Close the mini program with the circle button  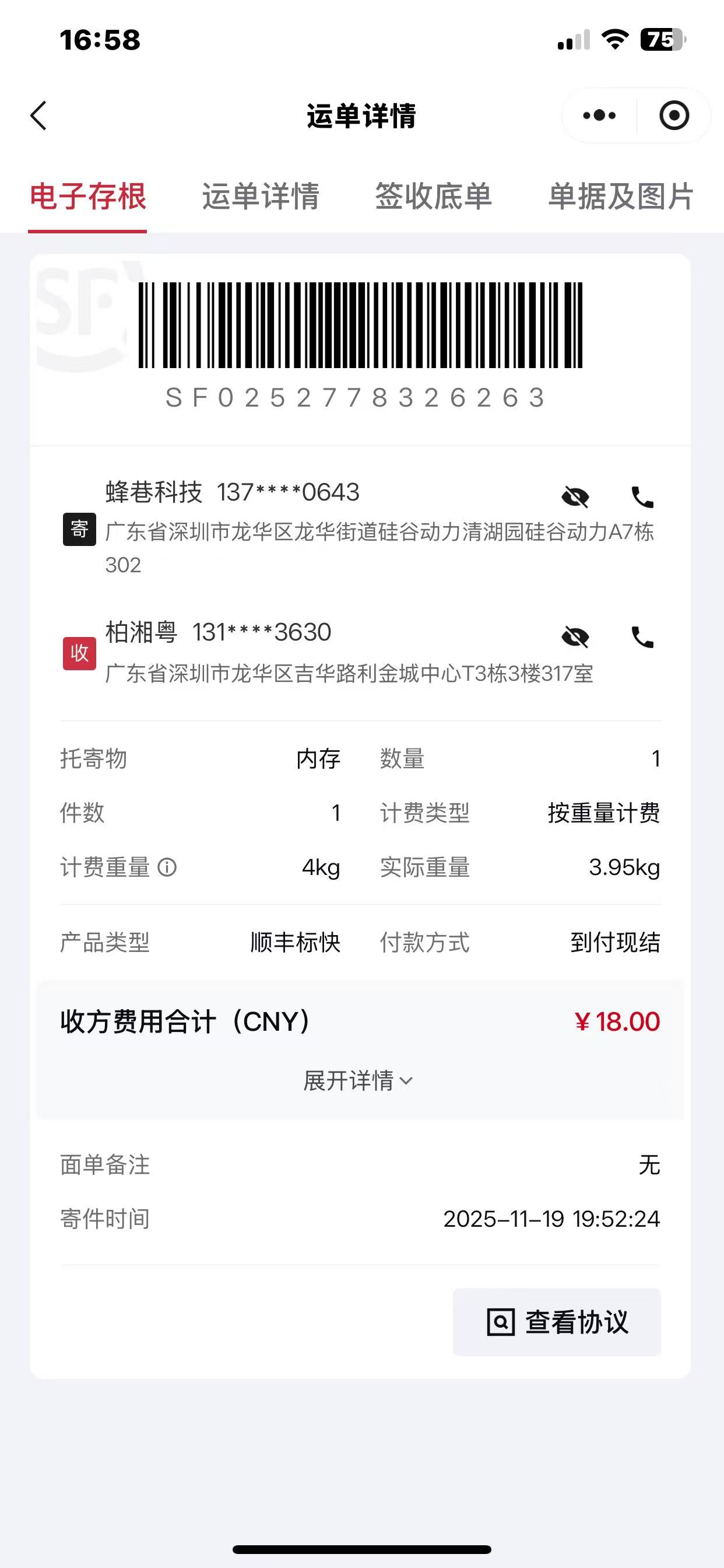point(674,116)
